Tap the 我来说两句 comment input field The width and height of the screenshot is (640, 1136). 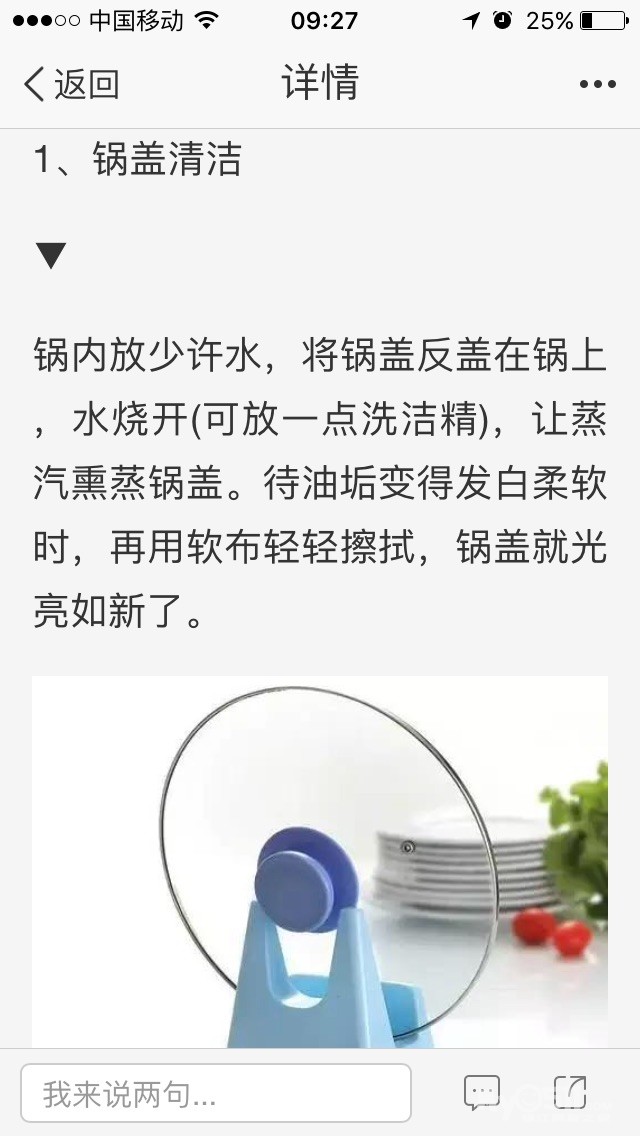[216, 1093]
